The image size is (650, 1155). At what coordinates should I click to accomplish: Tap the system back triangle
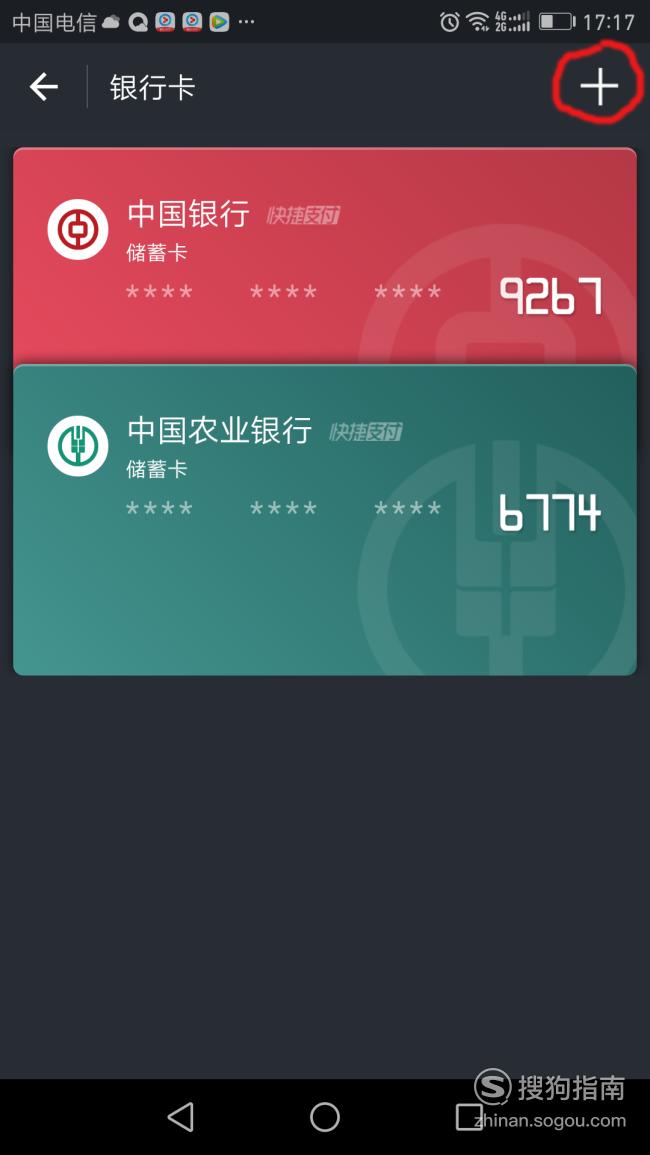(181, 1117)
